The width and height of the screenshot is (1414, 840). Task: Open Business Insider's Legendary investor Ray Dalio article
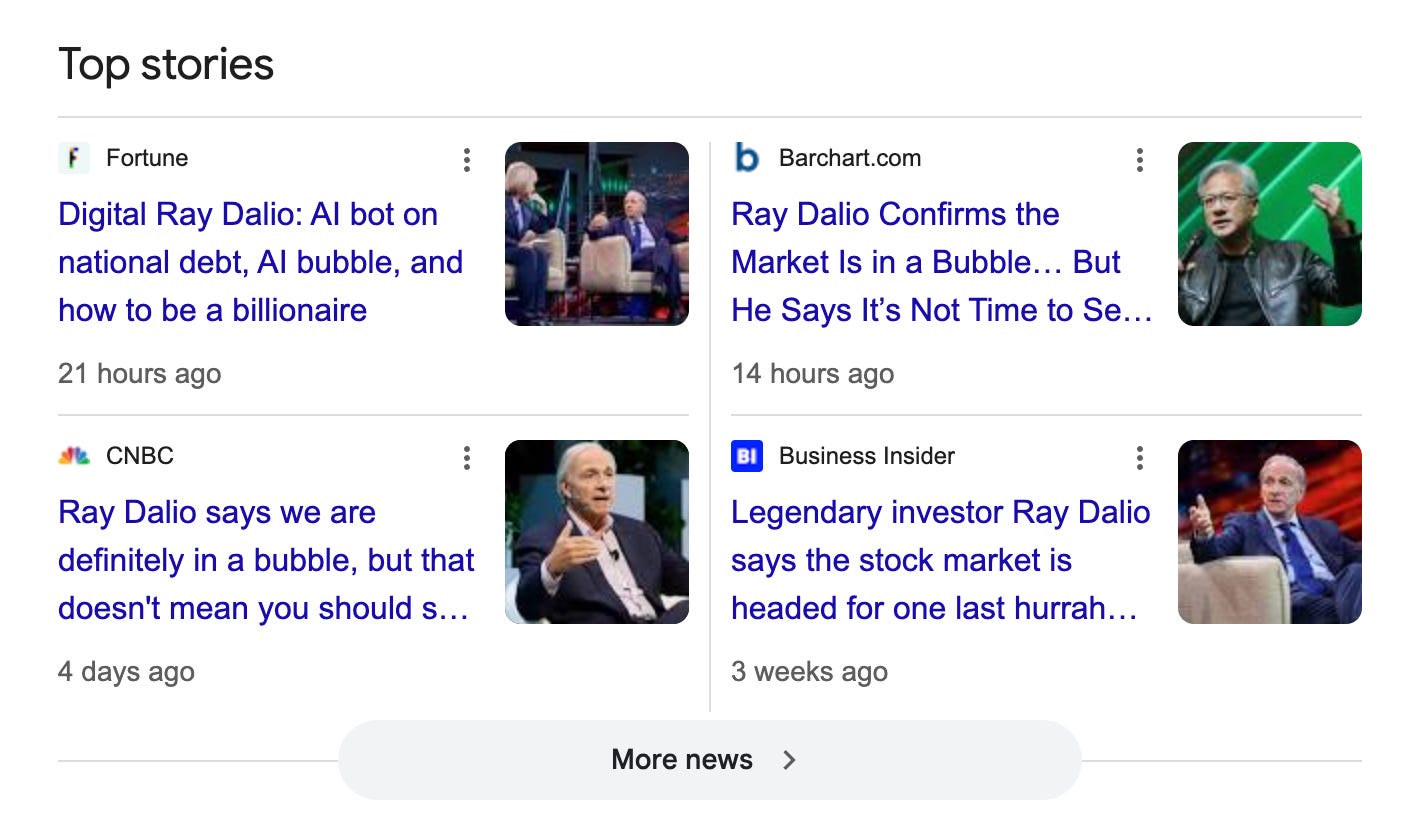940,560
